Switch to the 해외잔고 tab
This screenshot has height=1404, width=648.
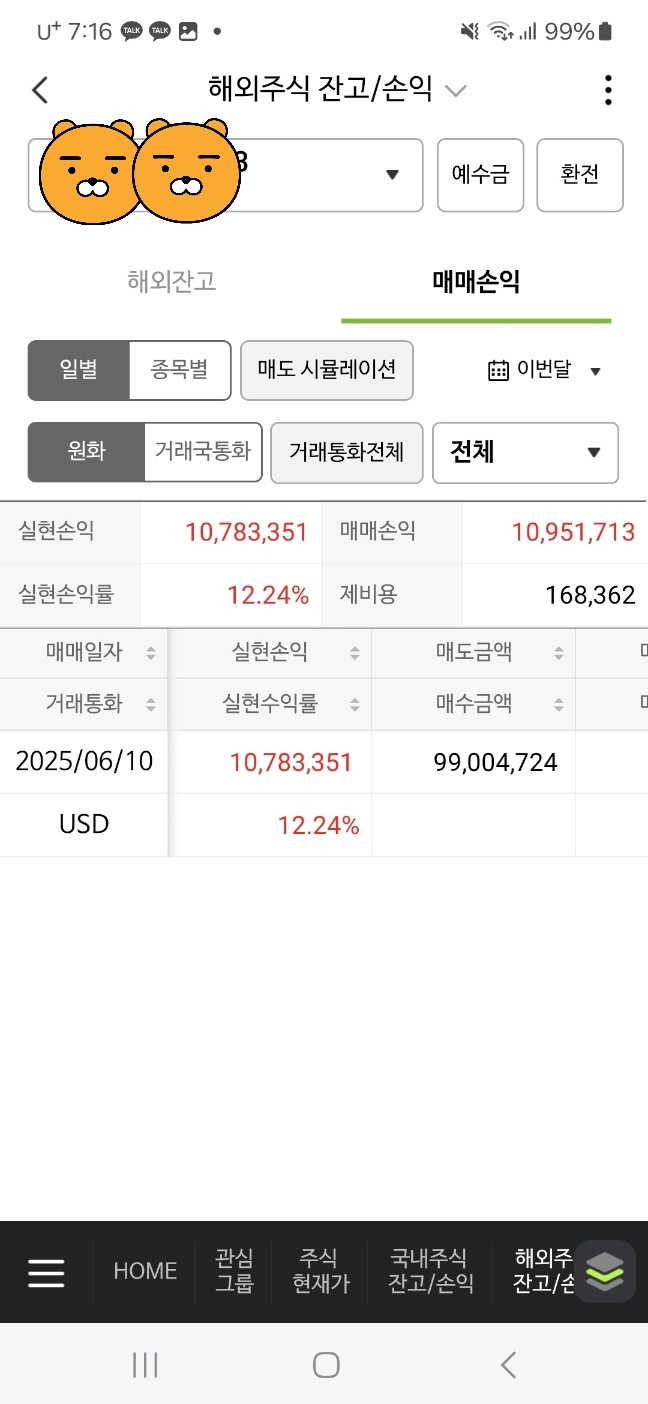tap(172, 281)
